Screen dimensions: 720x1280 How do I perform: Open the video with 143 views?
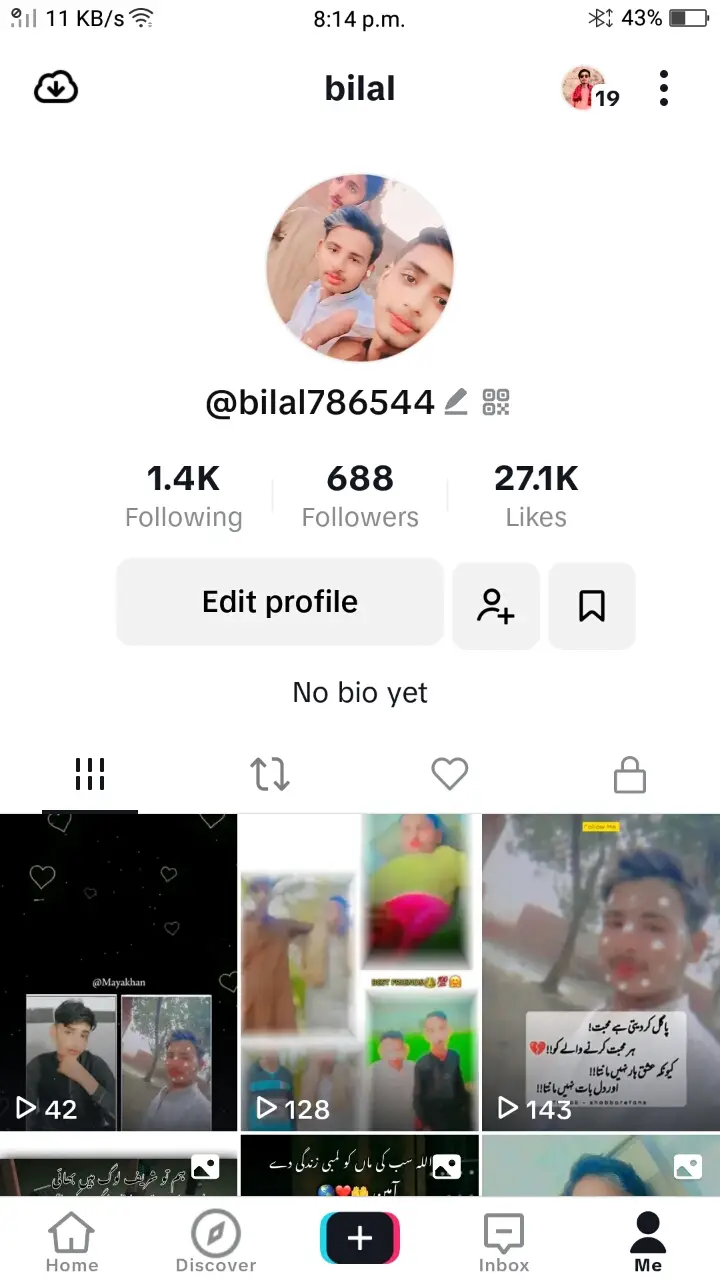[x=600, y=972]
